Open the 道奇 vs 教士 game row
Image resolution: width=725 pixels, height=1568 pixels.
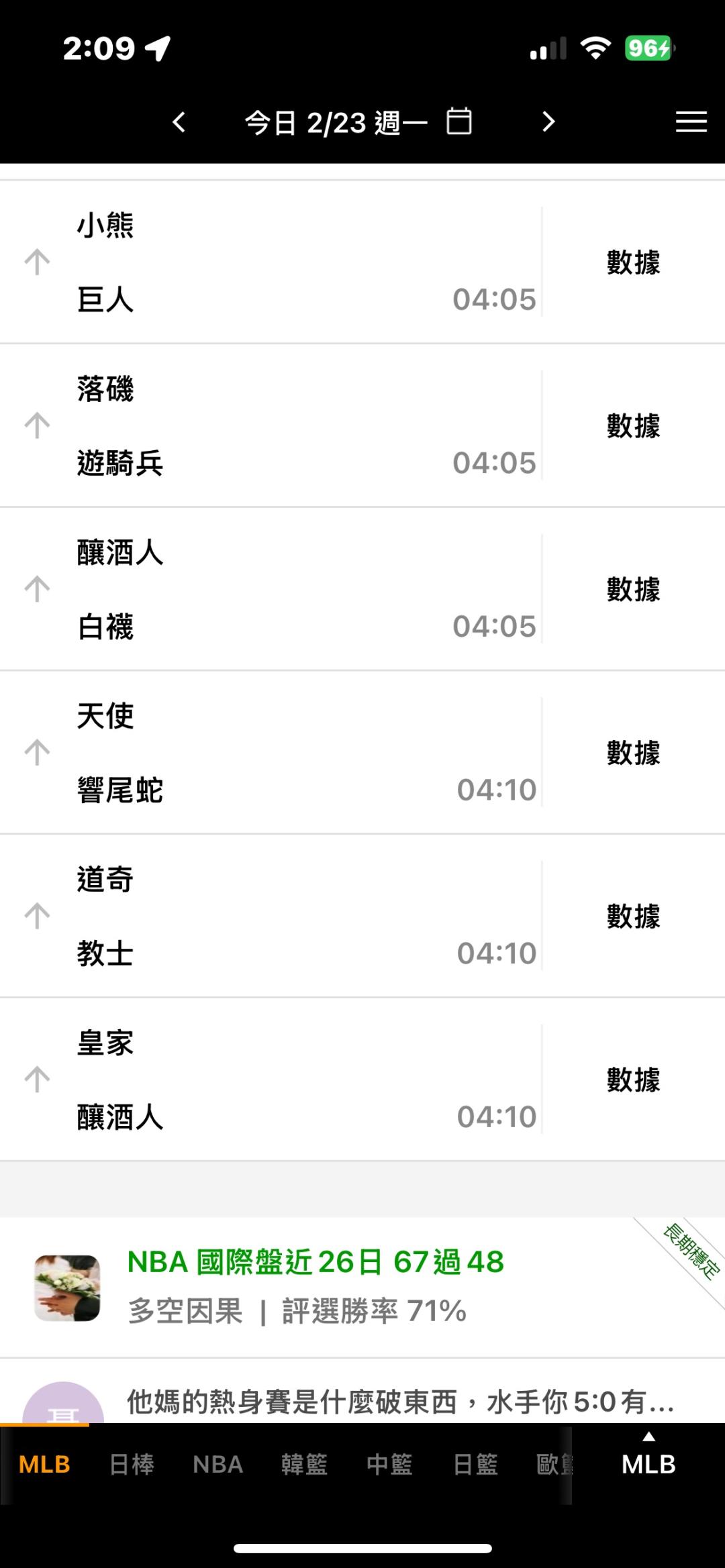[x=271, y=917]
